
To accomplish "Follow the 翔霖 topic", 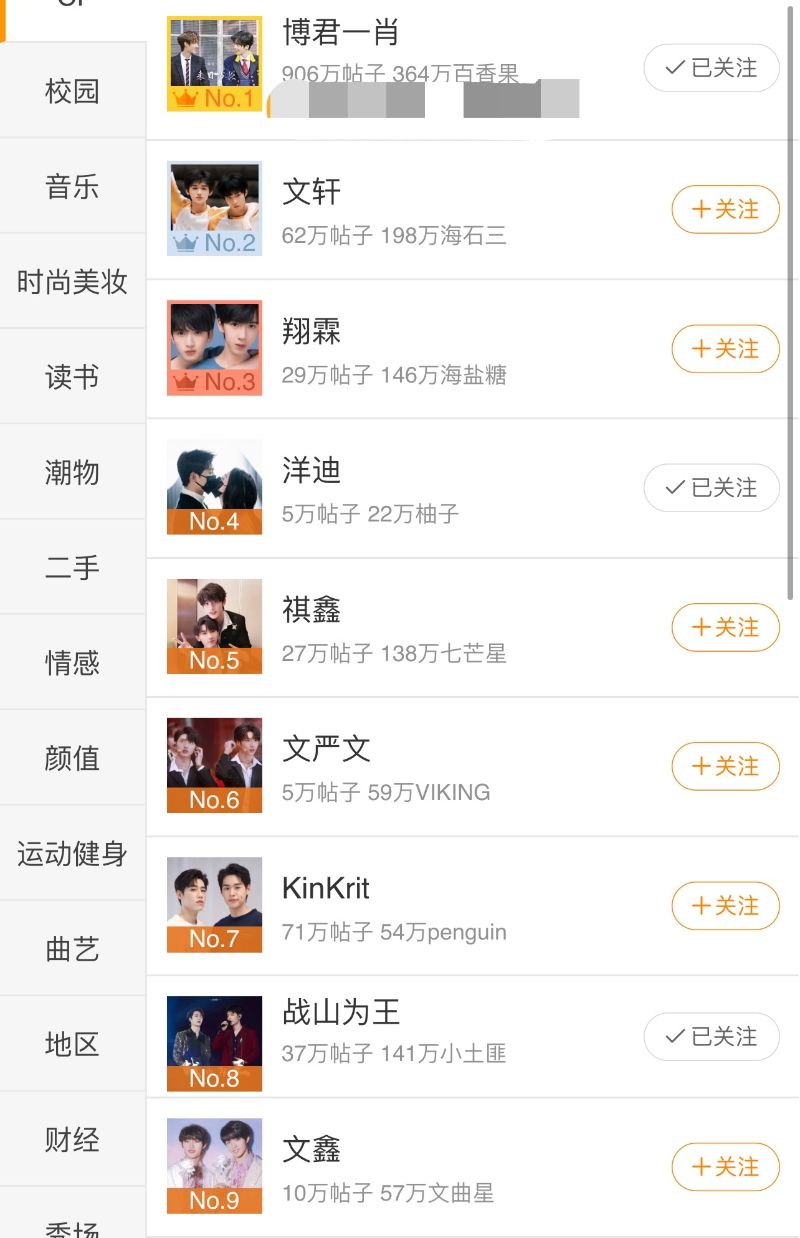I will [x=724, y=349].
